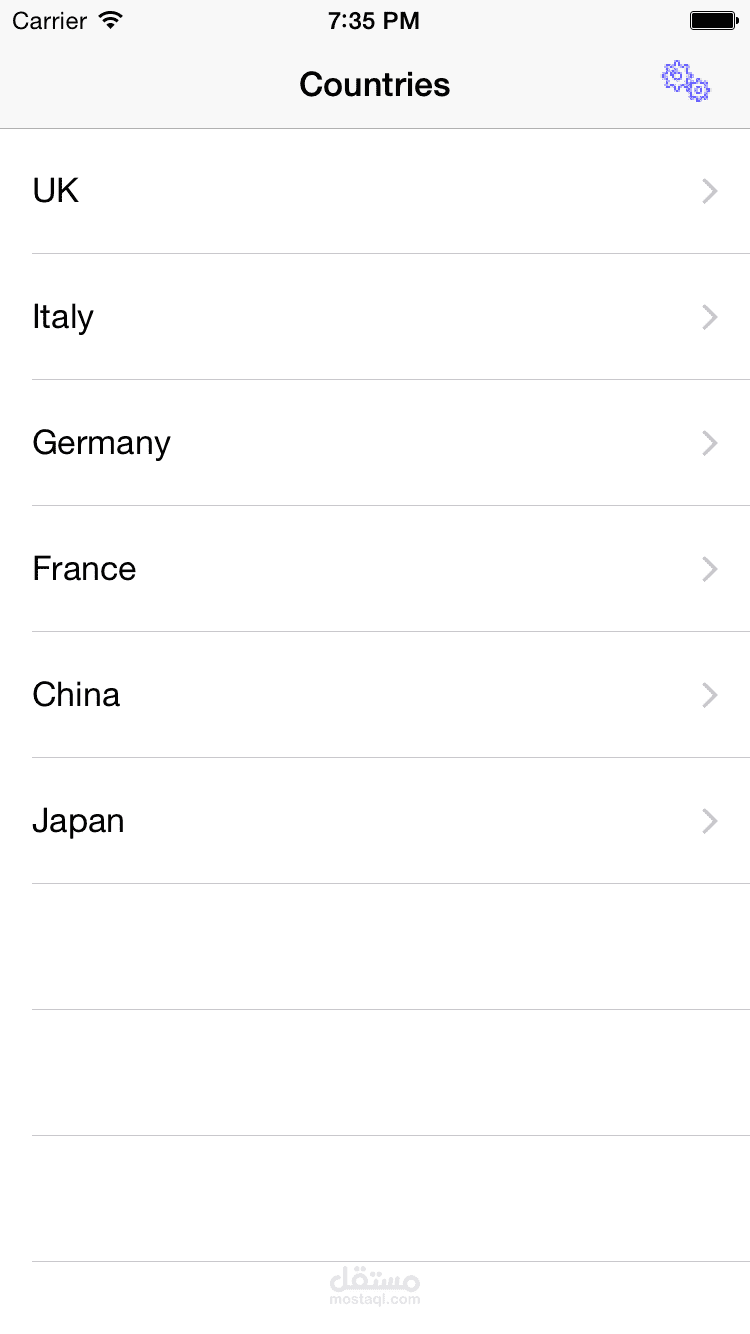Select Italy from the countries list
Viewport: 750px width, 1334px height.
tap(375, 317)
